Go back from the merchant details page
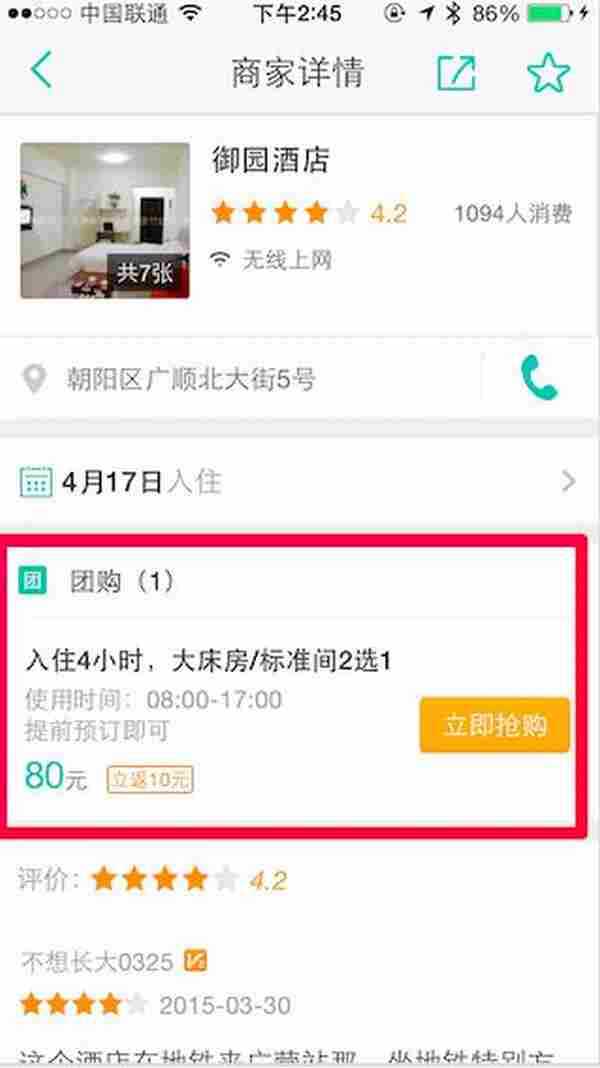The image size is (600, 1068). click(41, 72)
